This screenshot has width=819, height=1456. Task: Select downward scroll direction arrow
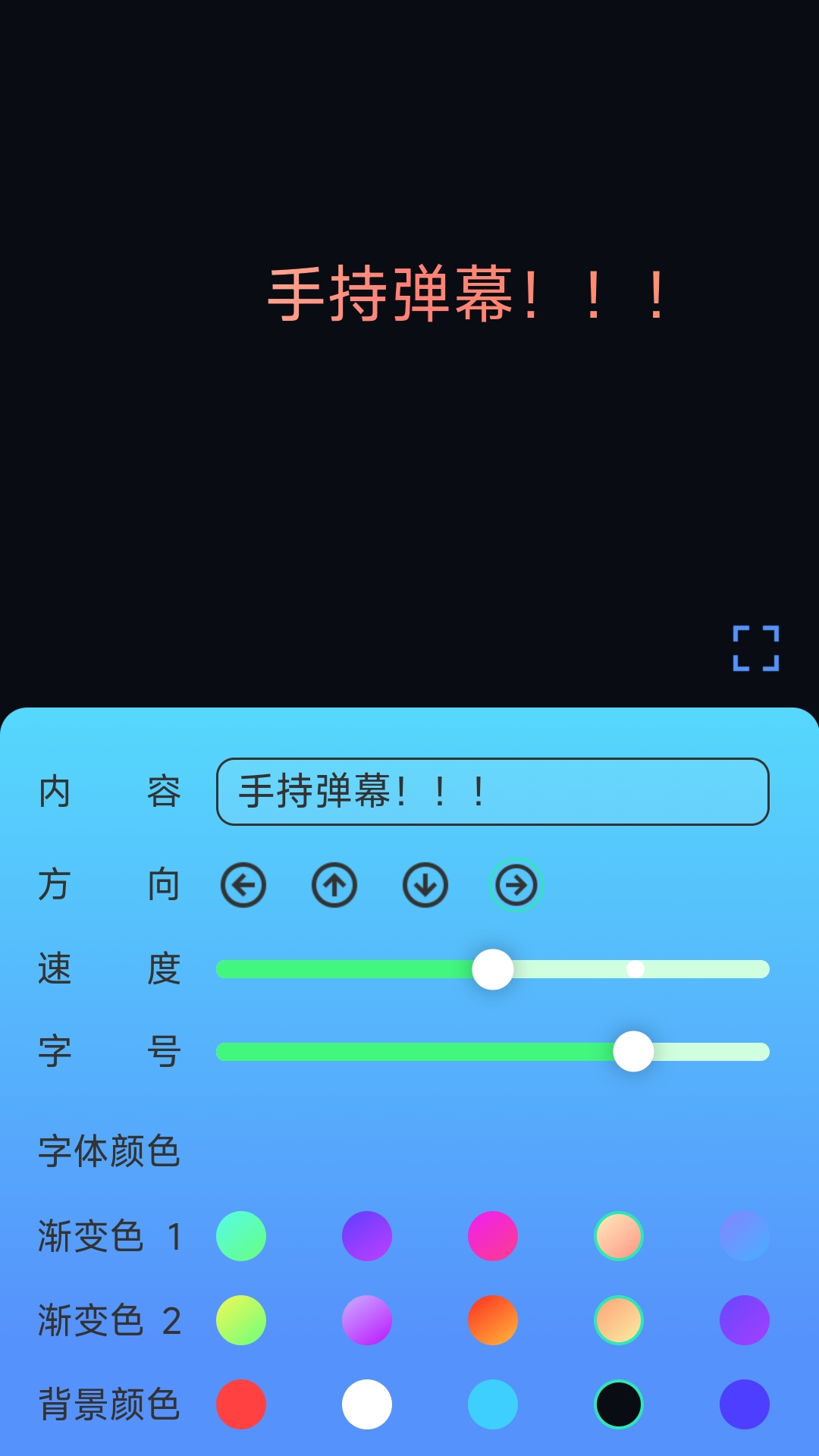[x=424, y=886]
